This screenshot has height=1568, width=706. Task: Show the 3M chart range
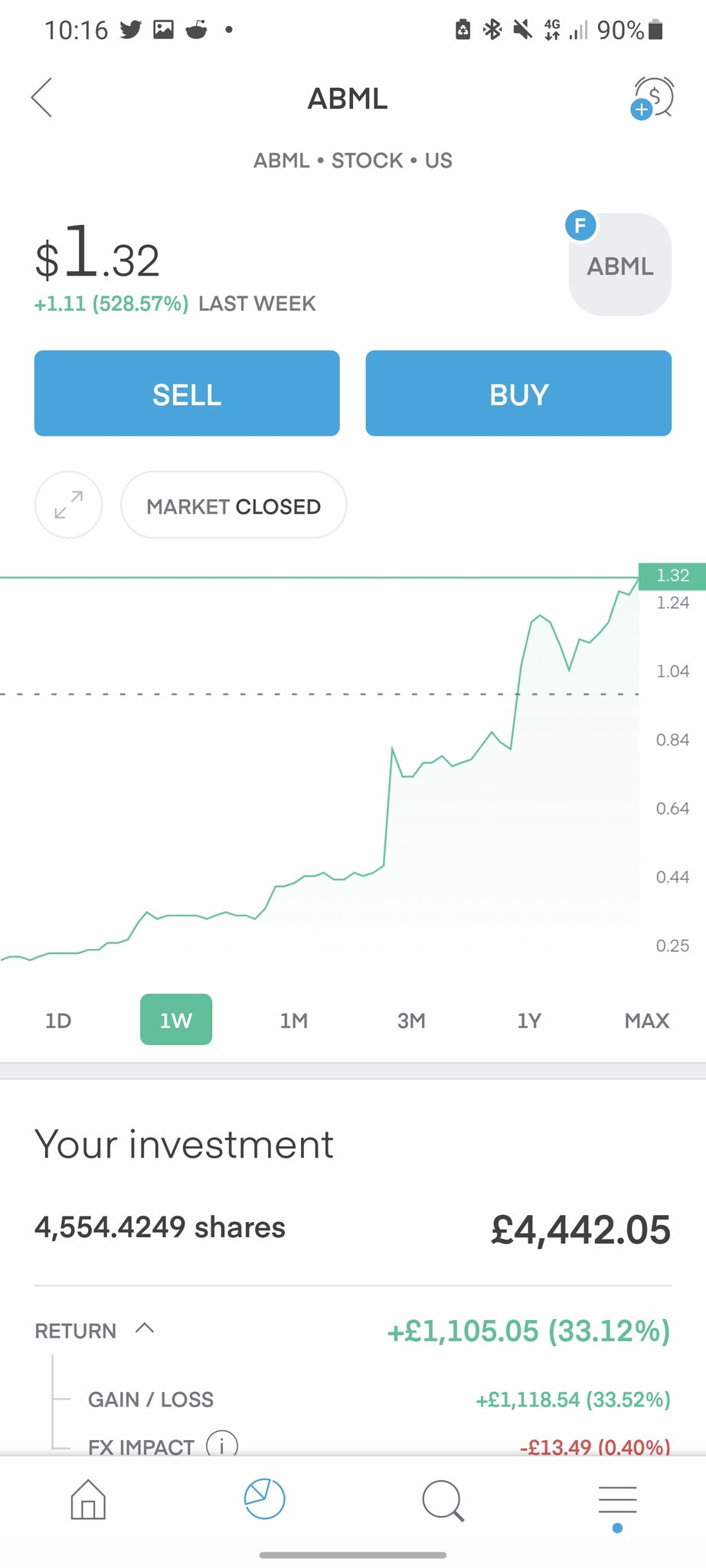pos(411,1021)
